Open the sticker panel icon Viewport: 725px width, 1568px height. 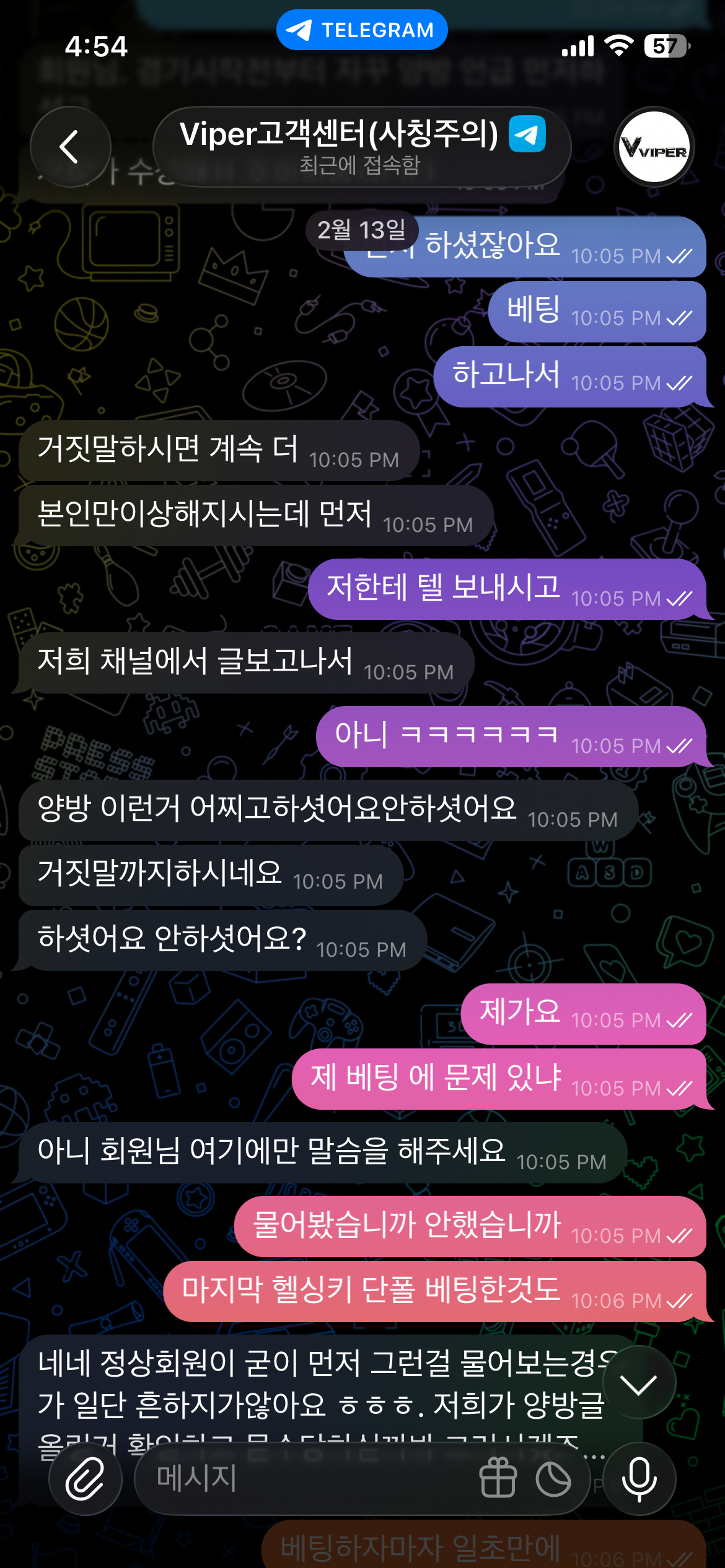pyautogui.click(x=553, y=1478)
